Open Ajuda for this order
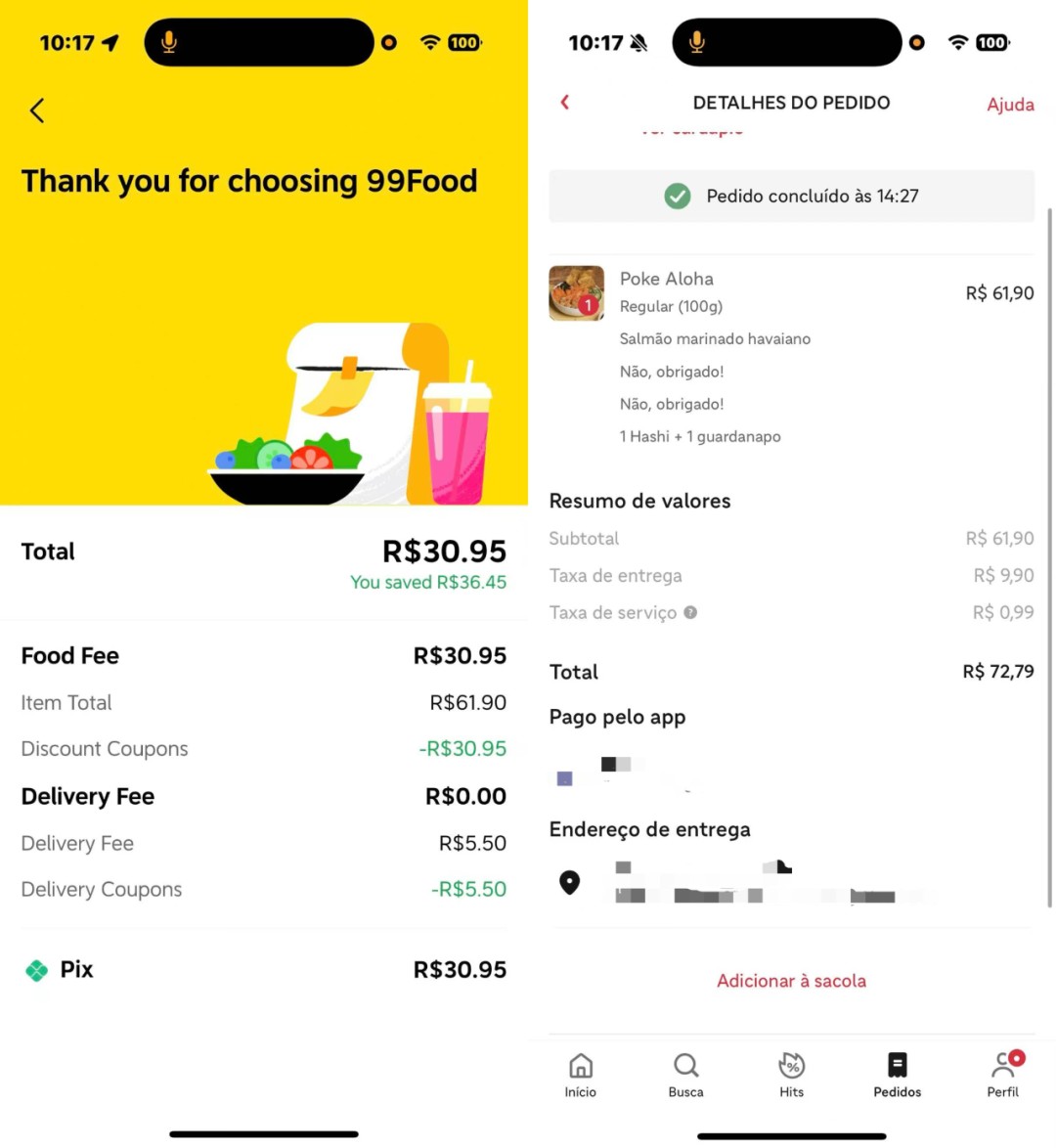Screen dimensions: 1056x1148 pos(1010,105)
